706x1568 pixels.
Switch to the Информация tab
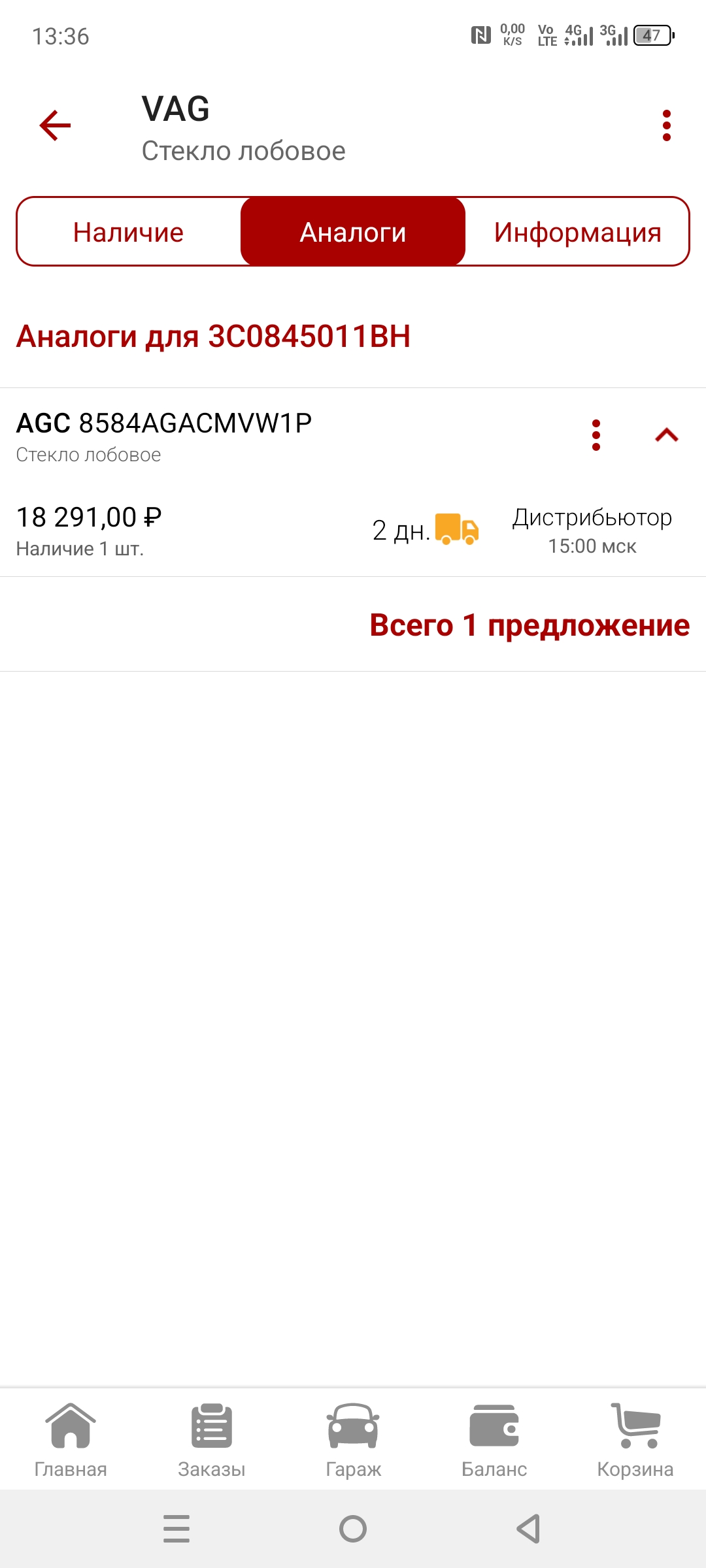point(577,232)
